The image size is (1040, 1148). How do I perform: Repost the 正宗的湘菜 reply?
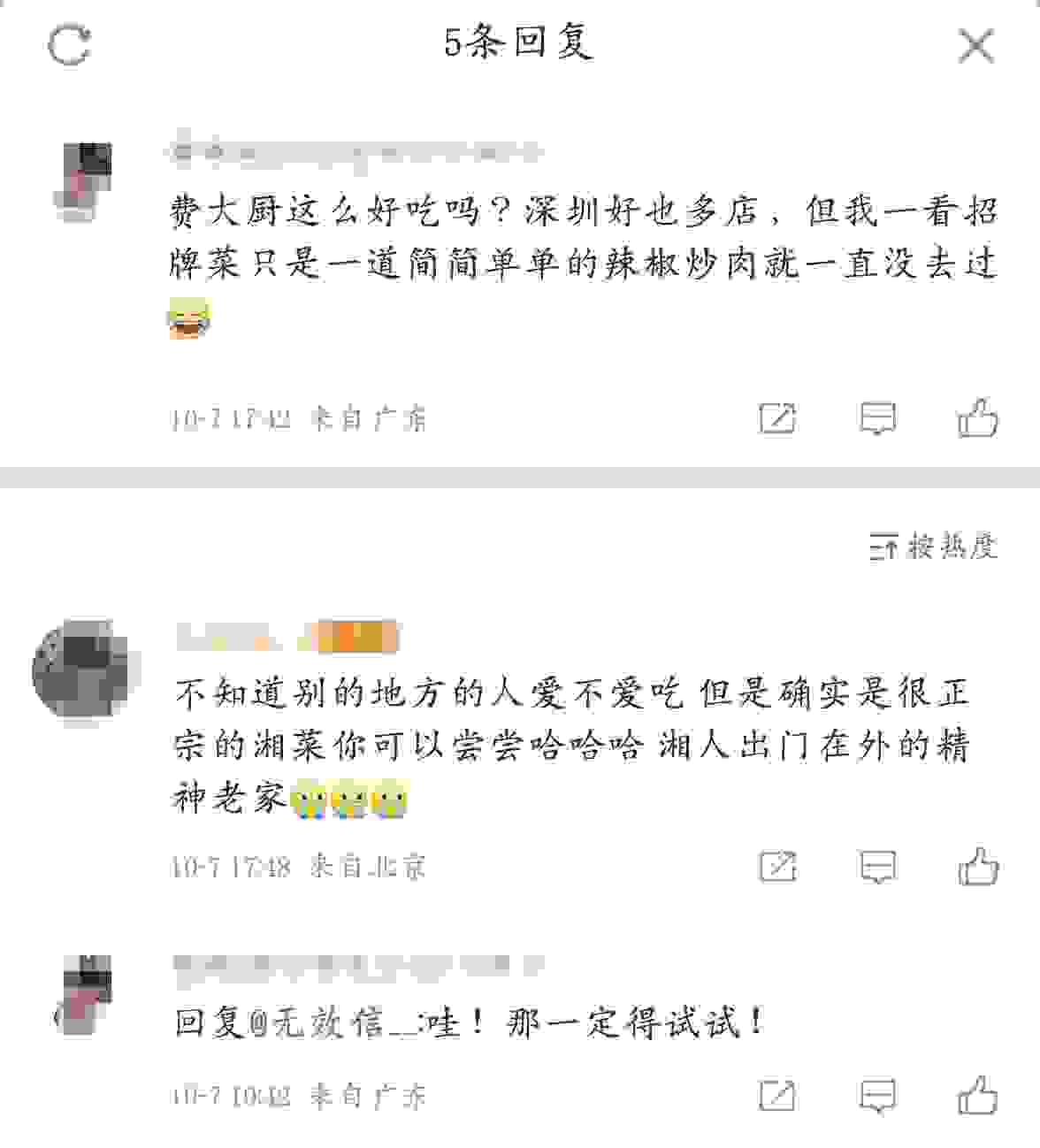[777, 866]
